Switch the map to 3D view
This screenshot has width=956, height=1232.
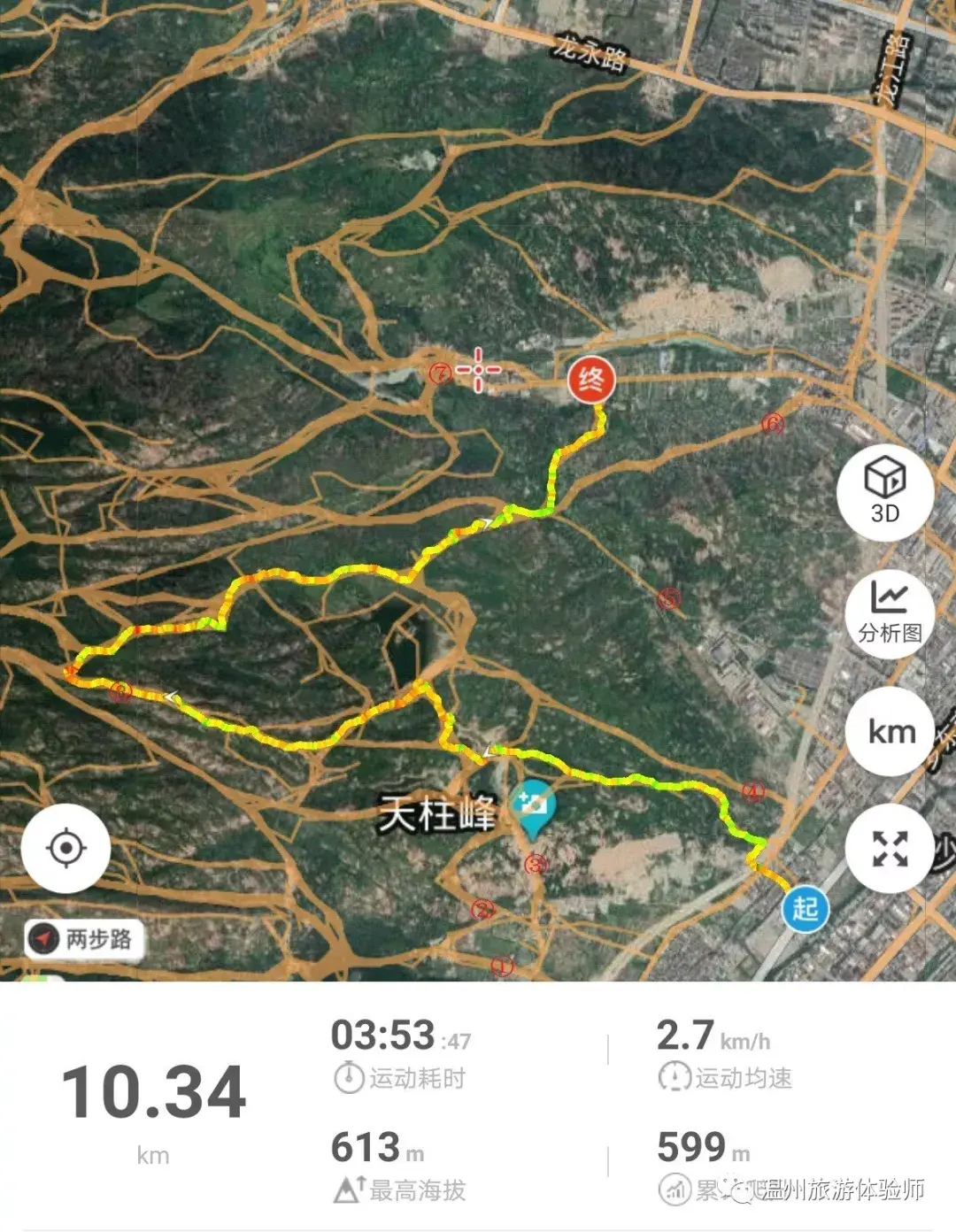[x=884, y=489]
